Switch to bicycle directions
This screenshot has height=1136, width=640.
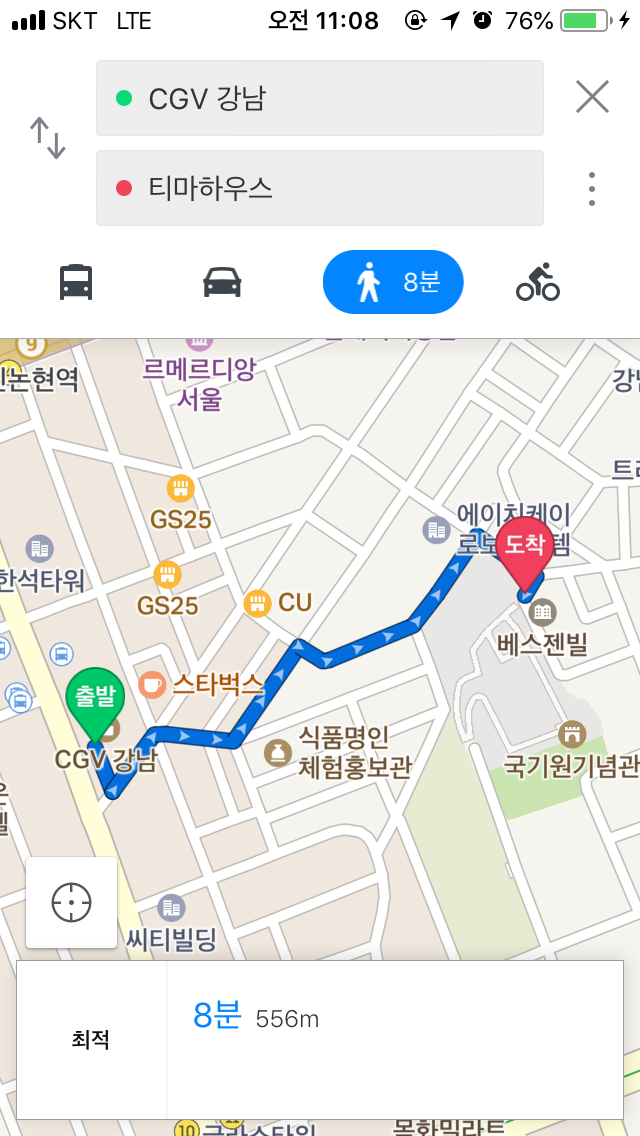538,282
